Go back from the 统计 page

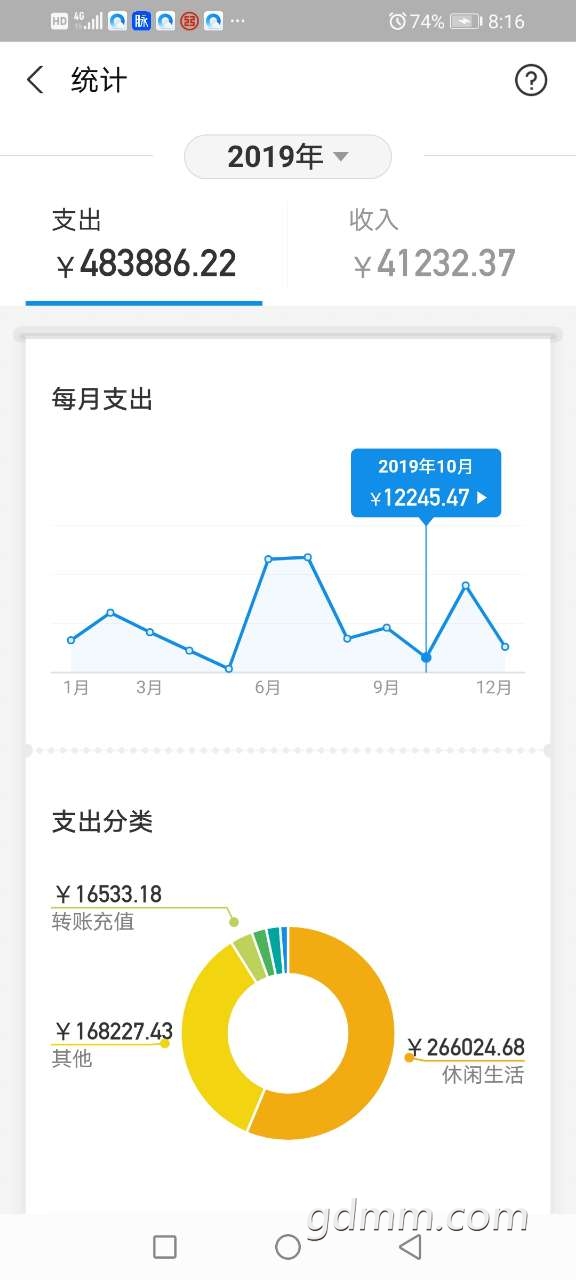36,80
